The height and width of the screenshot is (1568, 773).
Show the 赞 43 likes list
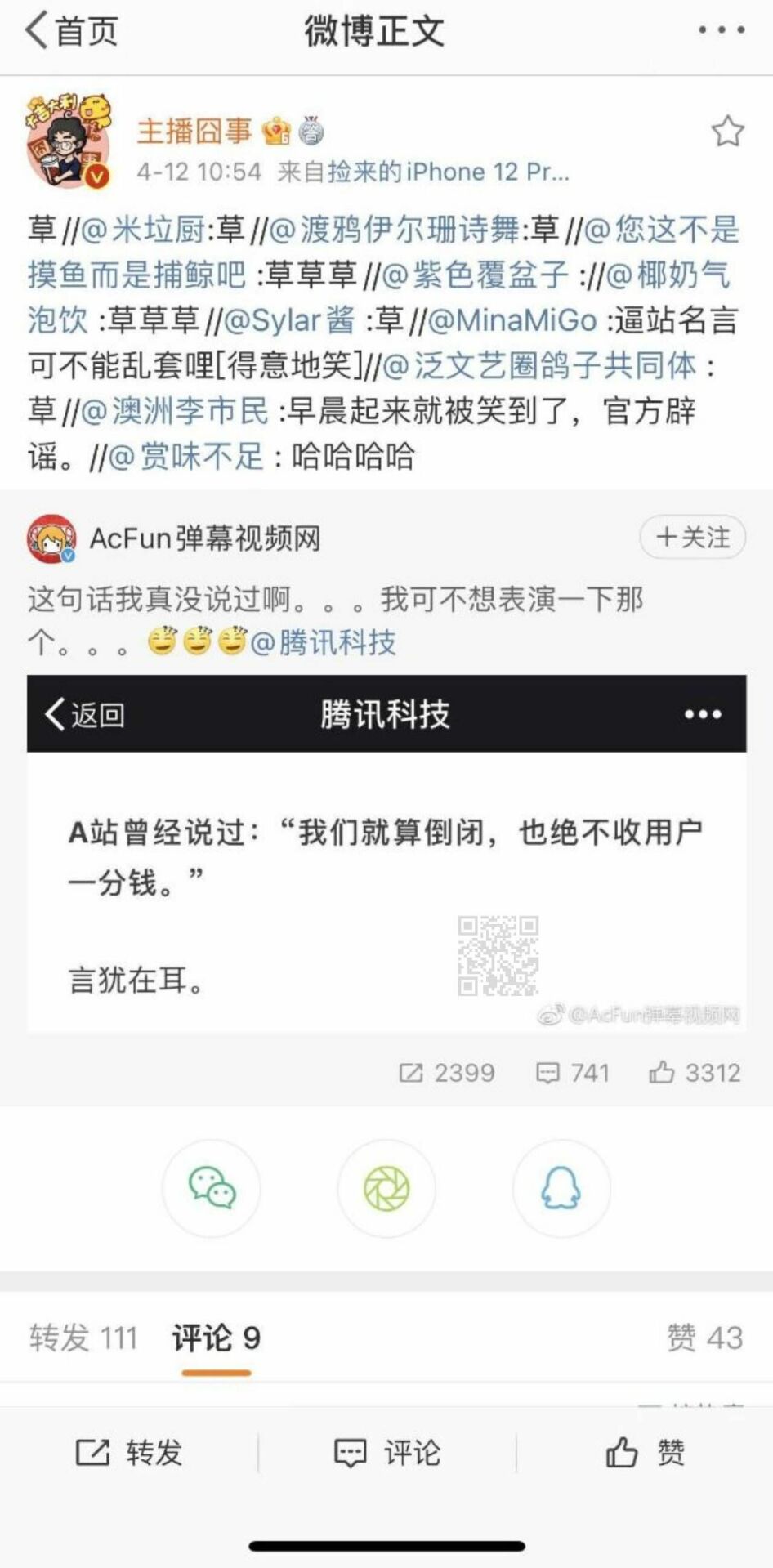[704, 1338]
